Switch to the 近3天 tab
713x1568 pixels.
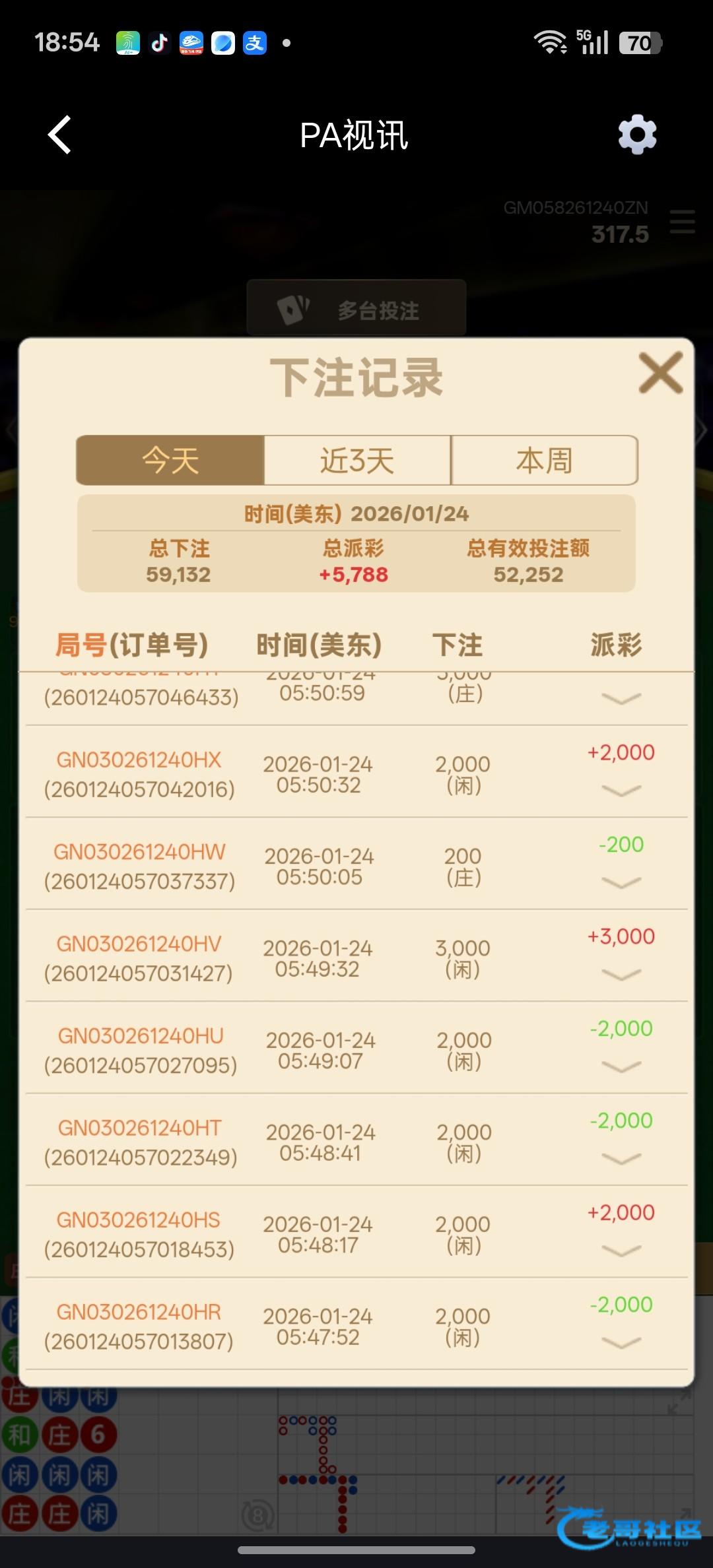click(357, 460)
